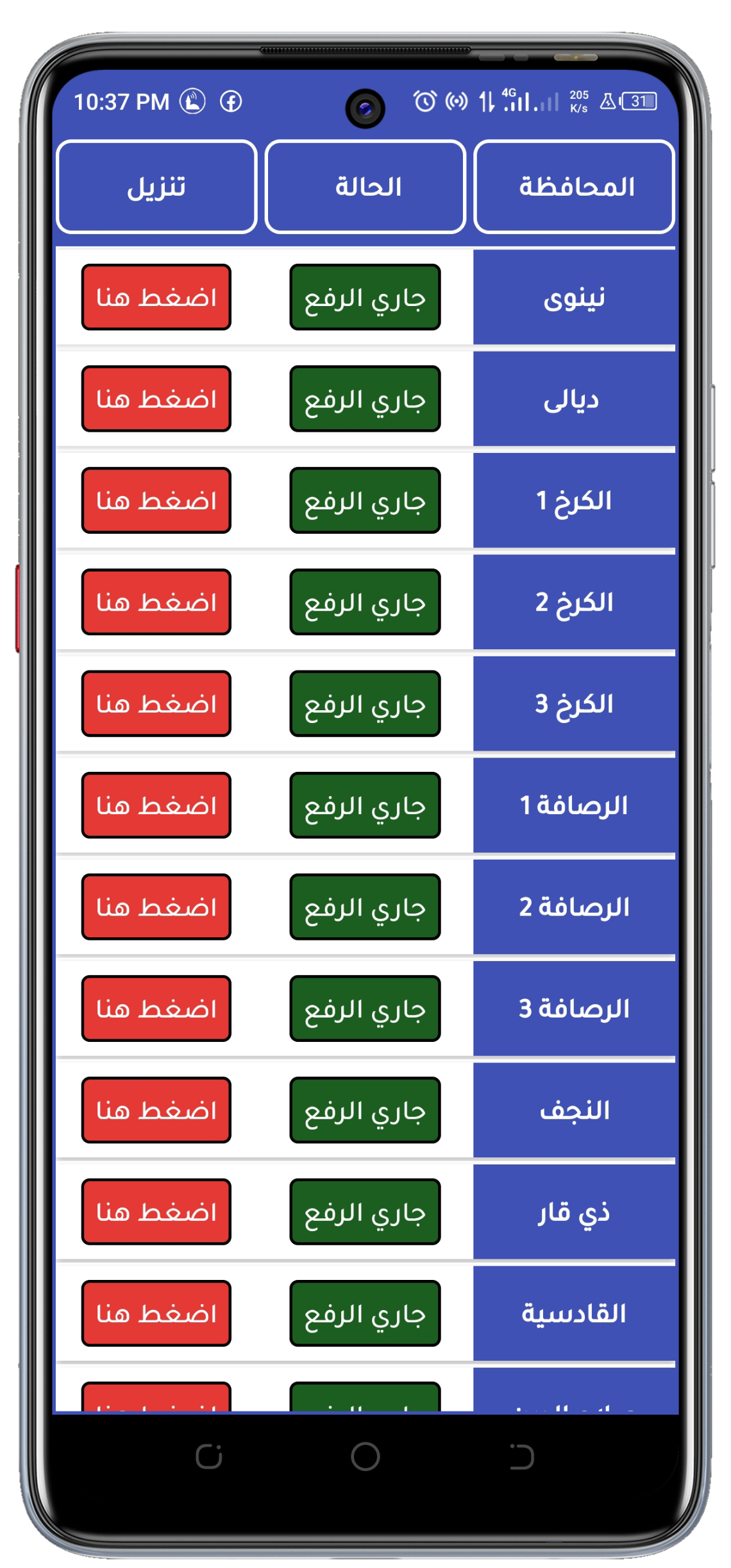This screenshot has width=731, height=1568.
Task: Tap اضغط هنا for ديالى
Action: [156, 398]
